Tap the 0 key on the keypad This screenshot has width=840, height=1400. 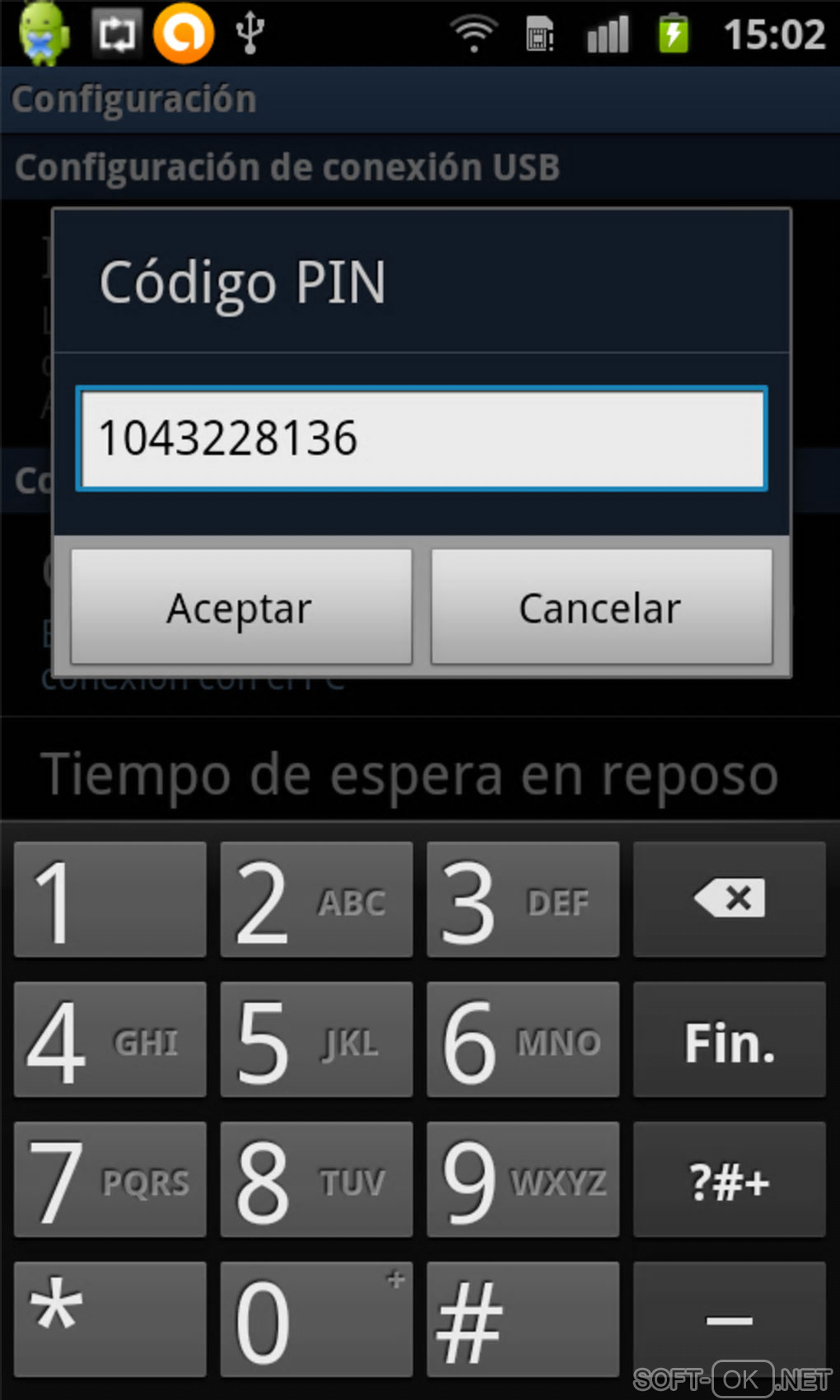click(x=316, y=1319)
